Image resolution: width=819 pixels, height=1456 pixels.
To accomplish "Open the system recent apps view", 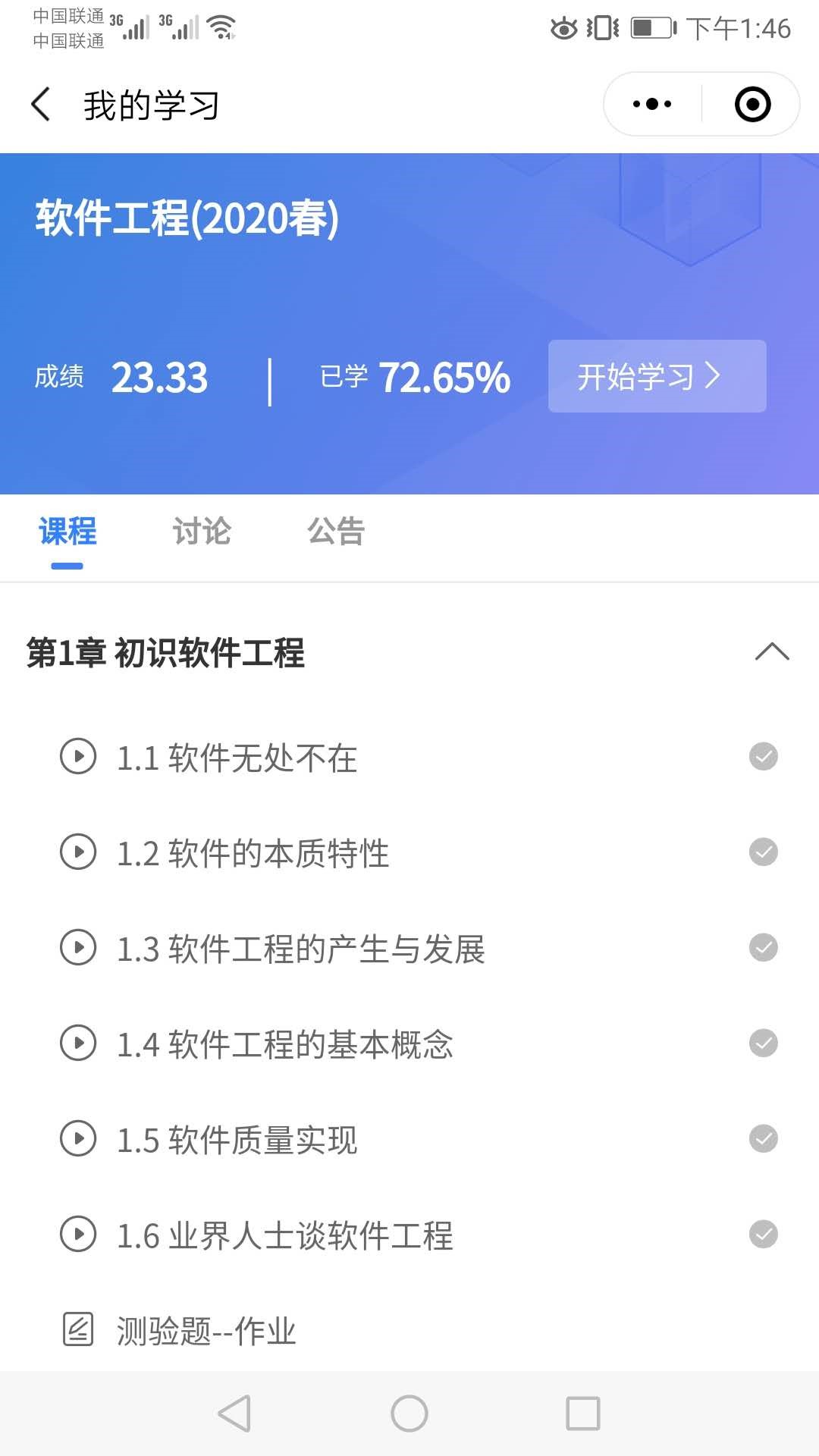I will point(583,1414).
